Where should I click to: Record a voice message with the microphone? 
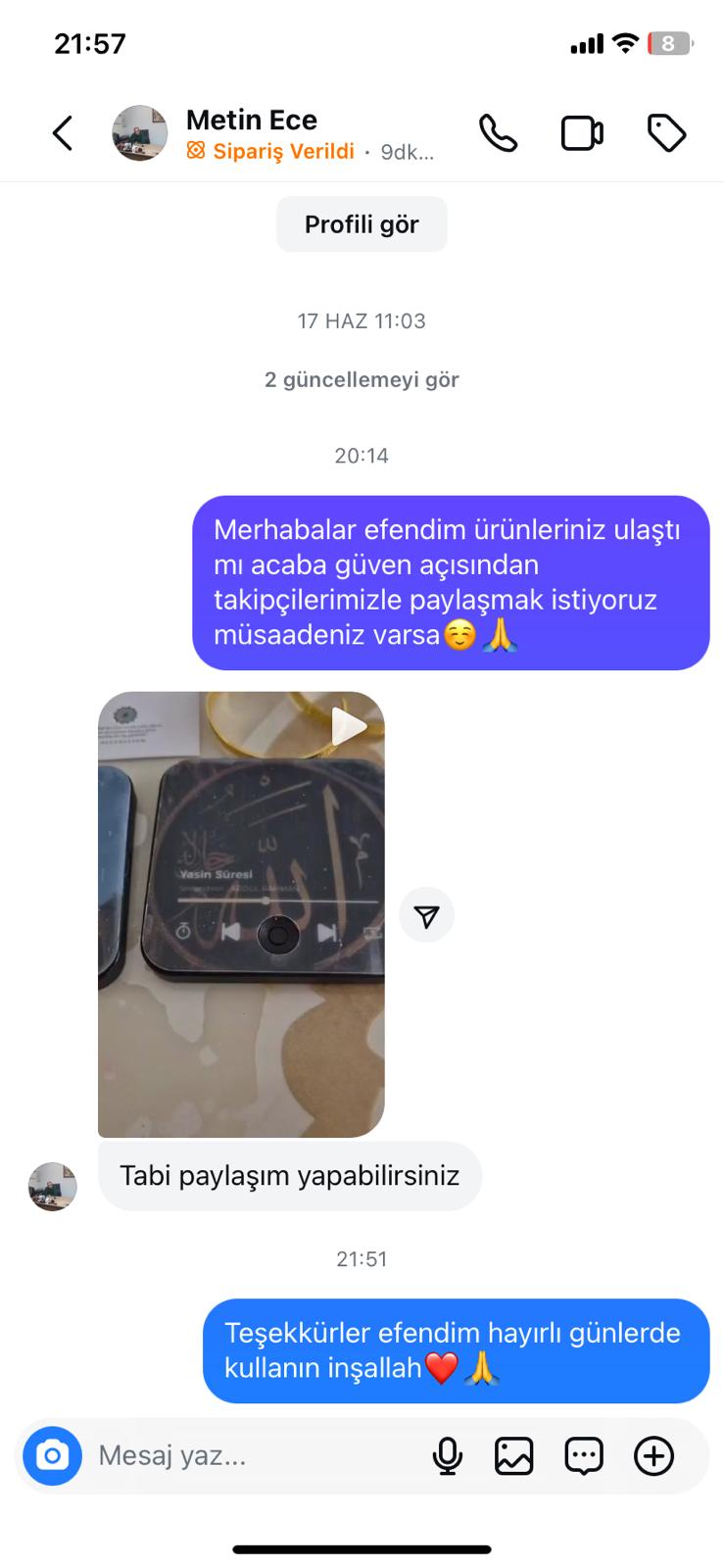448,1456
